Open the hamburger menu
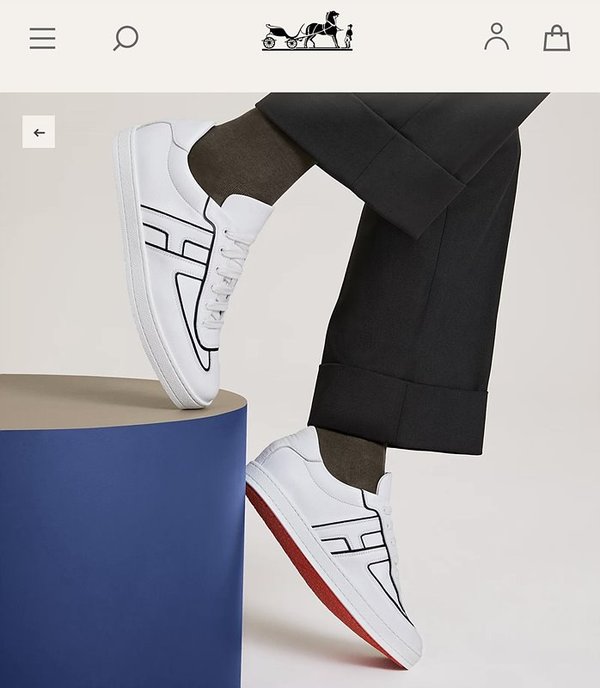 (x=42, y=38)
